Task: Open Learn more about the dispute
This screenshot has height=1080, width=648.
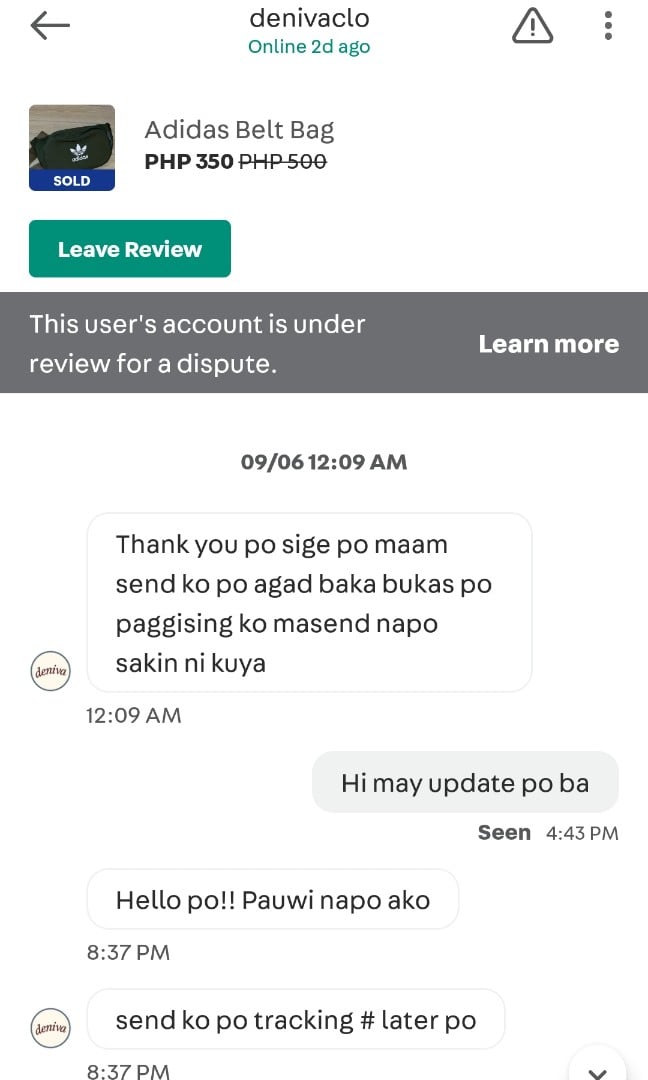Action: pyautogui.click(x=549, y=344)
